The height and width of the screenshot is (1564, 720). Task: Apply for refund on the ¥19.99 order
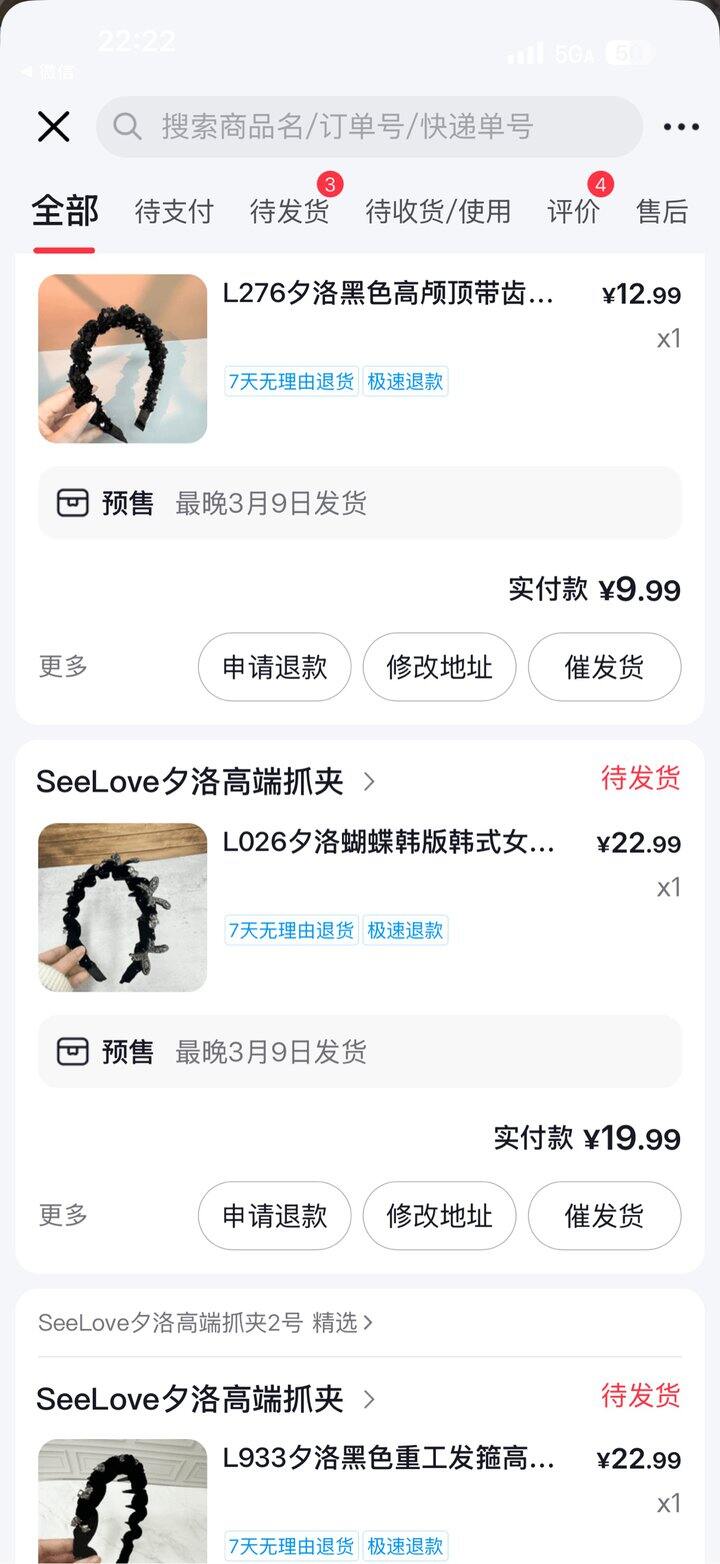coord(275,1216)
